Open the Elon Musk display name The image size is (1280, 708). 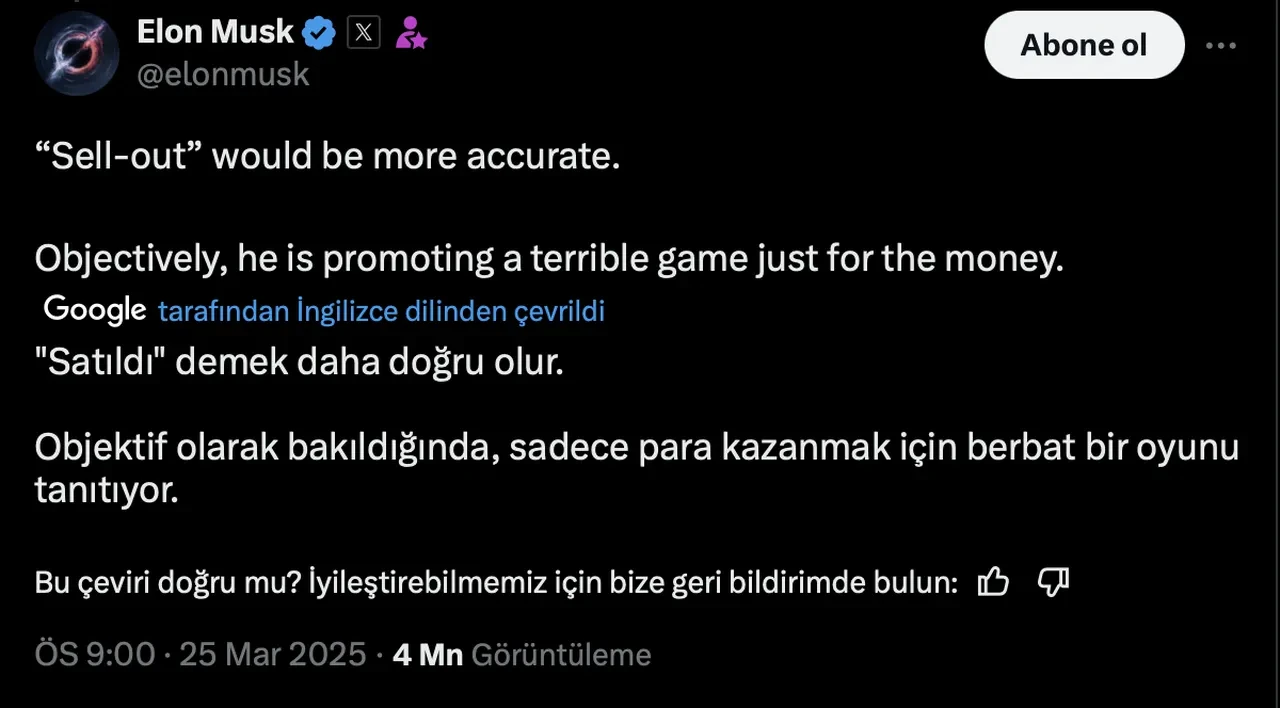click(215, 33)
